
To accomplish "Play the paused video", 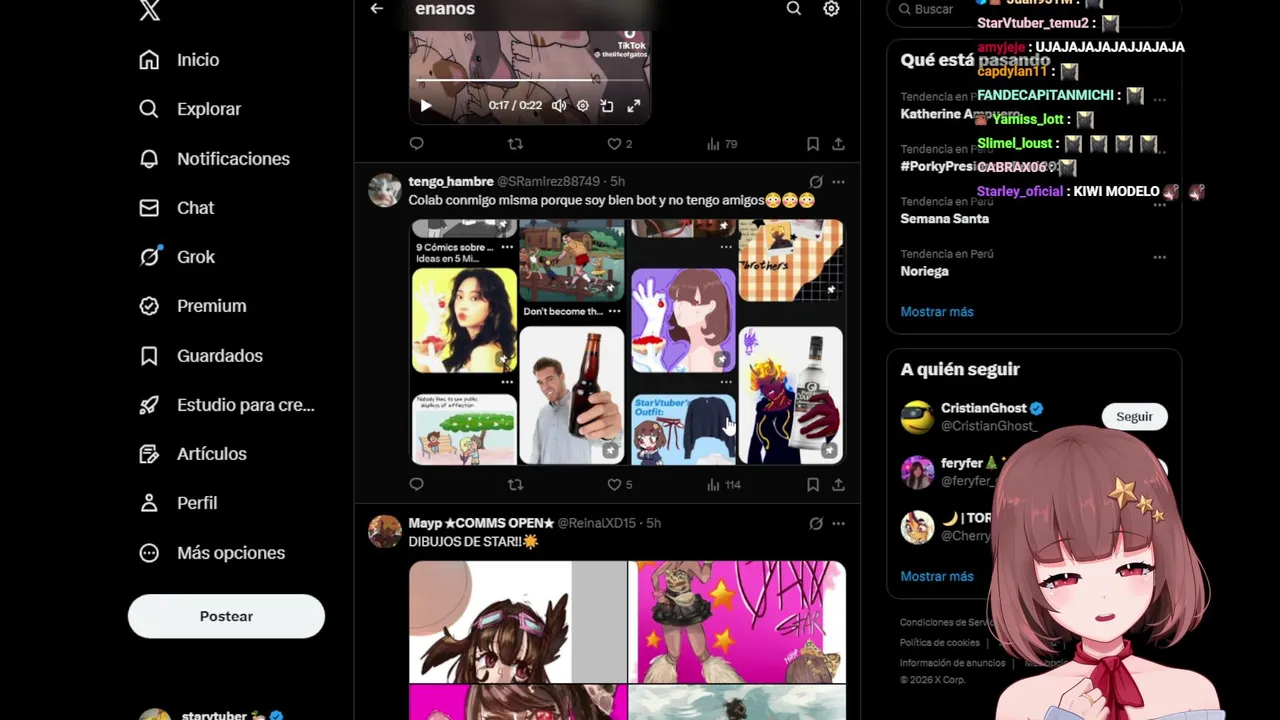I will click(426, 105).
